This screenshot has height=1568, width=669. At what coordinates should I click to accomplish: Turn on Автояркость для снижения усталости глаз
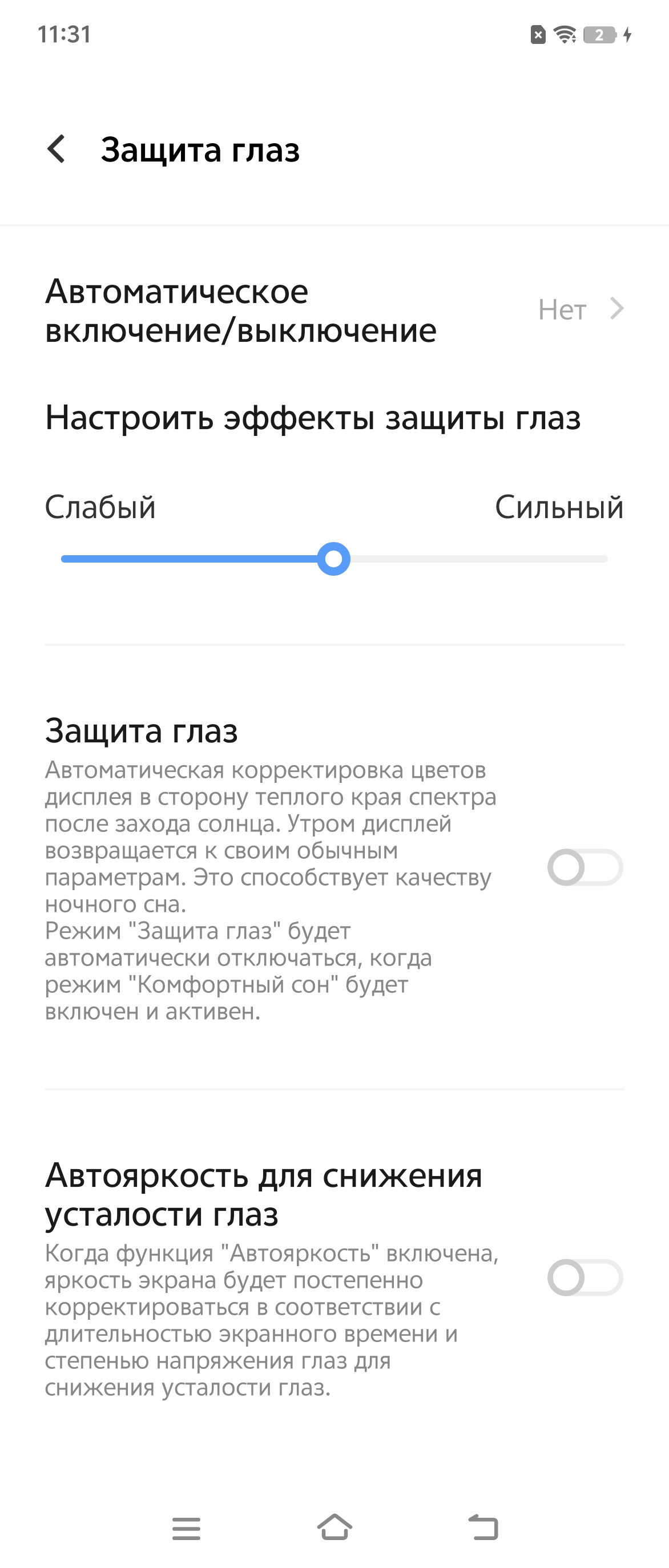coord(585,1277)
